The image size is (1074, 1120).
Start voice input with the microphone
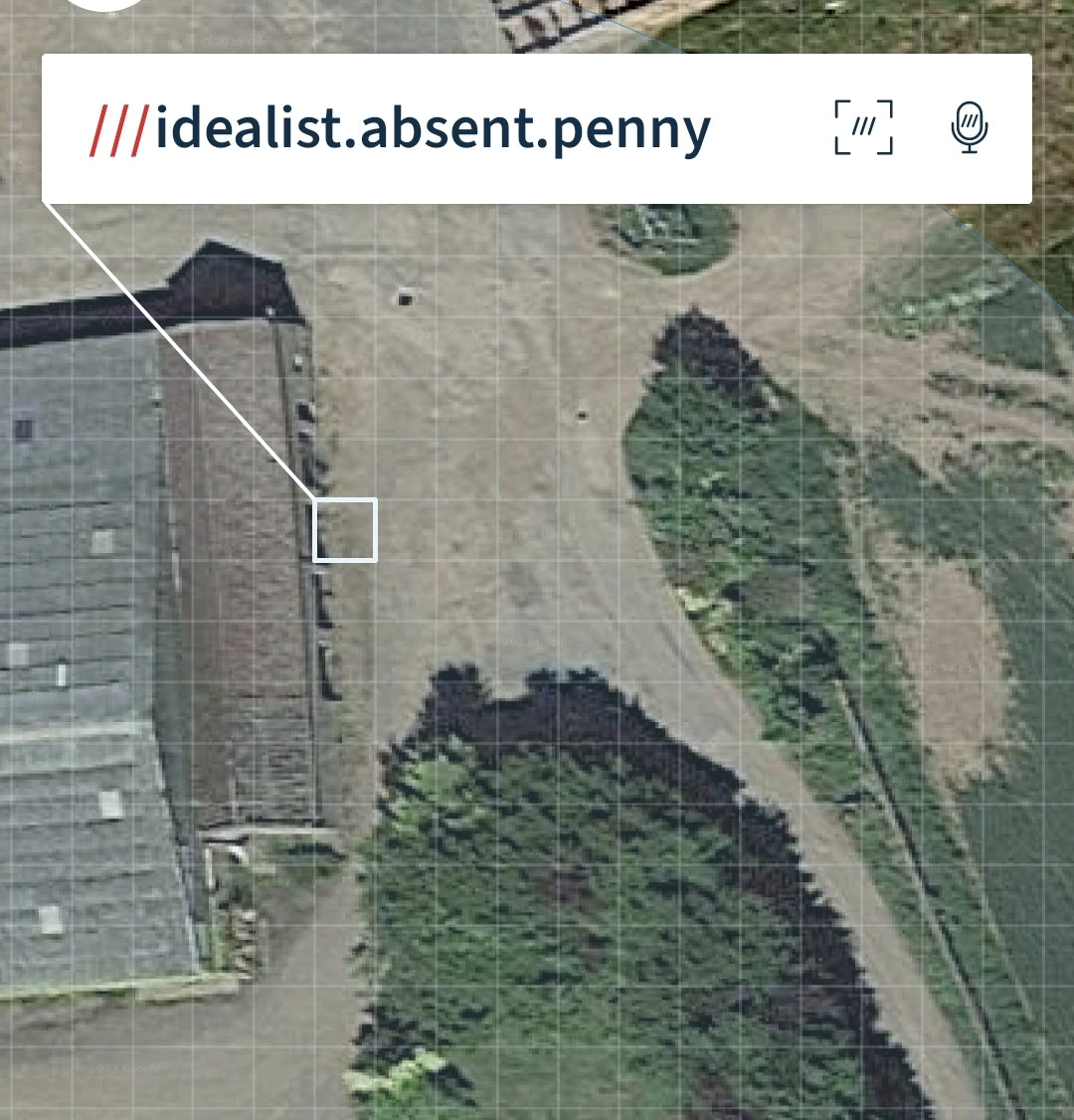tap(969, 127)
